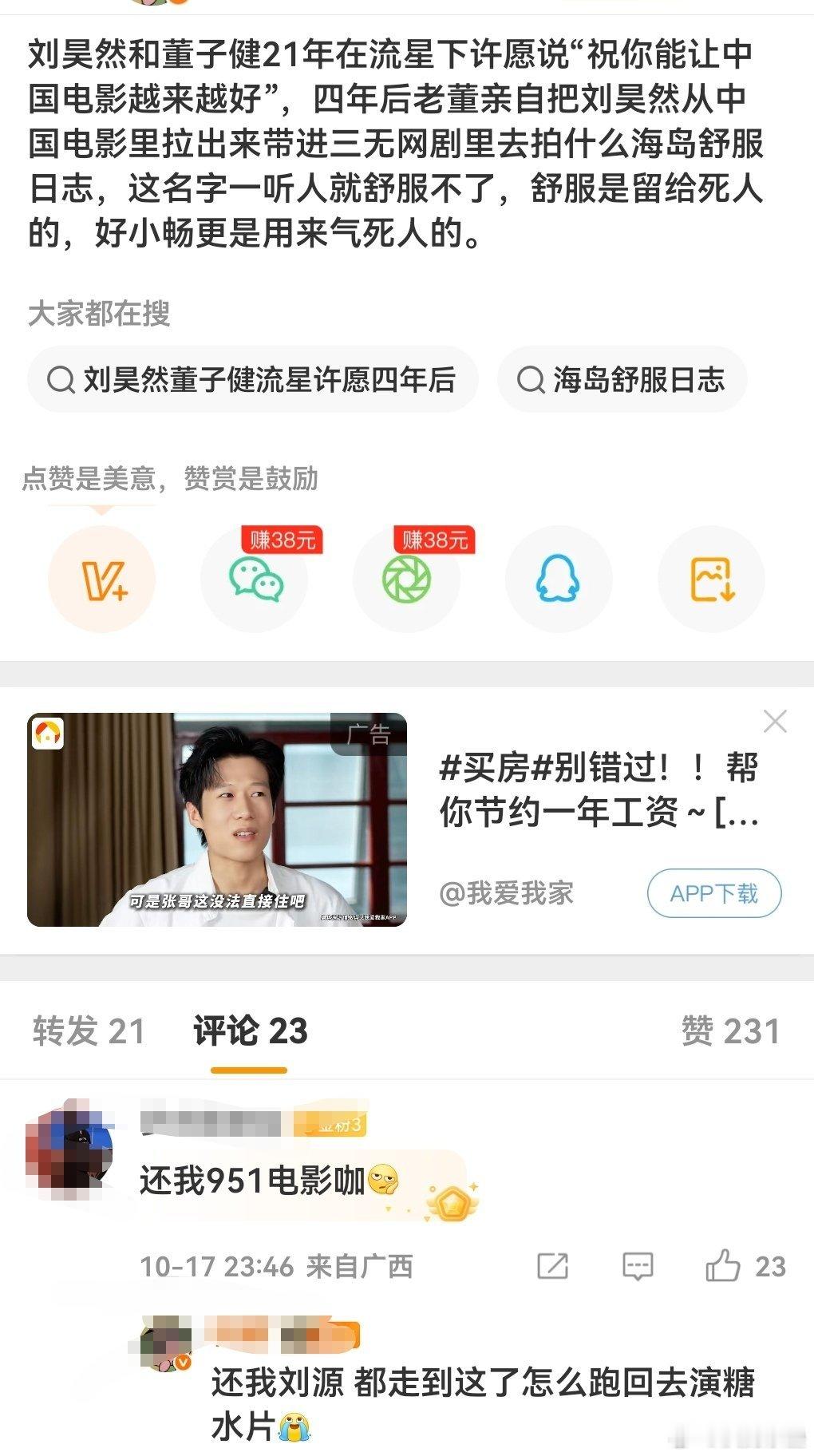Image resolution: width=814 pixels, height=1456 pixels.
Task: Tap the orange V+ reward icon
Action: click(x=102, y=580)
